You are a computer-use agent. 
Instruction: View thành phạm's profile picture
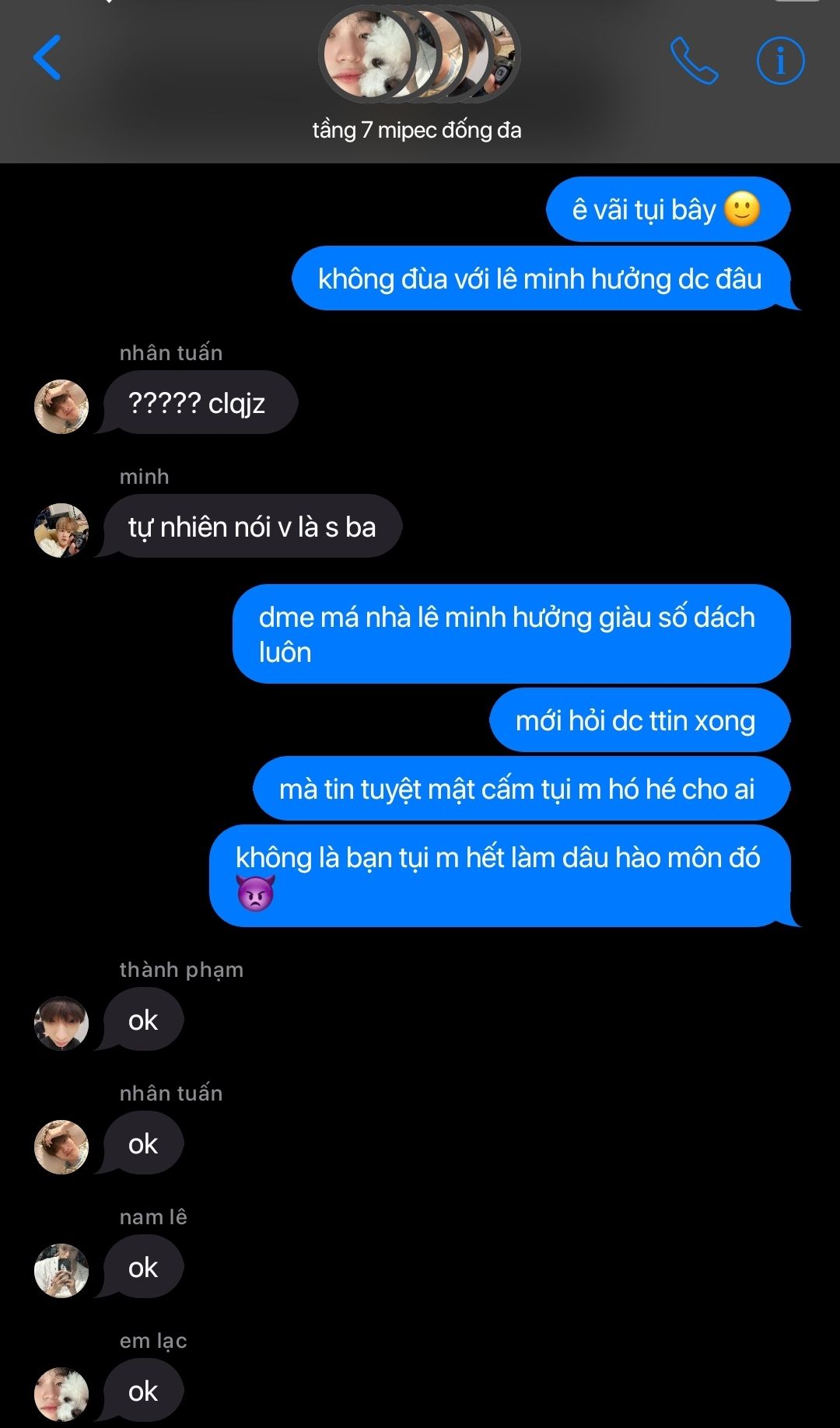coord(61,1023)
